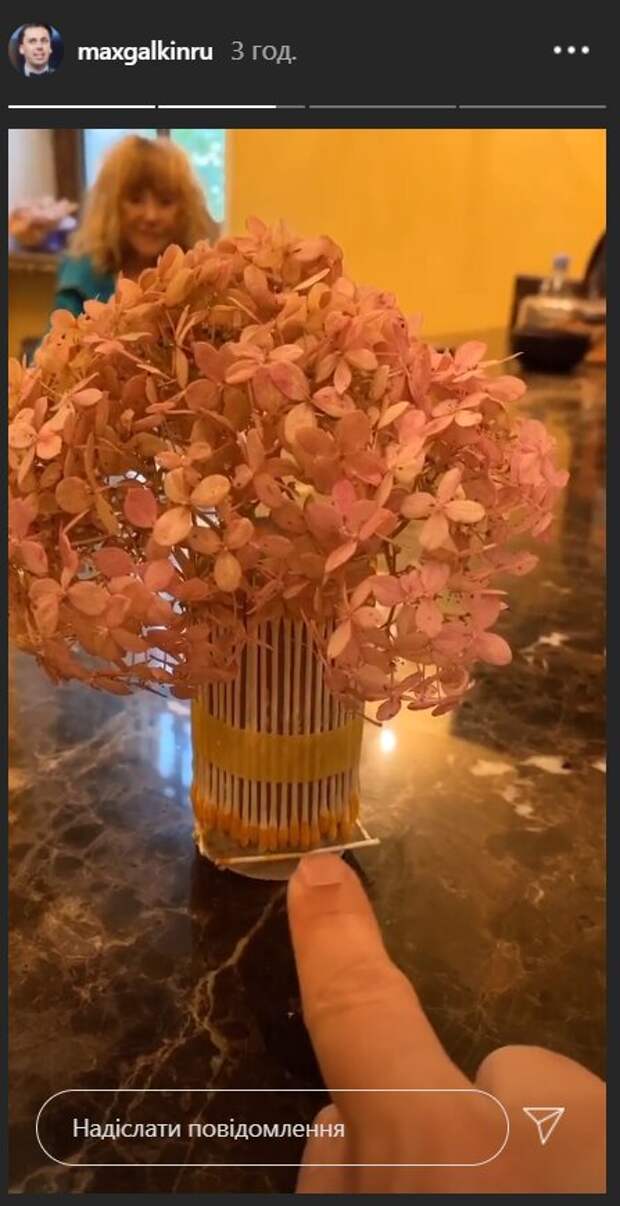The width and height of the screenshot is (620, 1206).
Task: Open the story overflow menu
Action: coord(571,50)
